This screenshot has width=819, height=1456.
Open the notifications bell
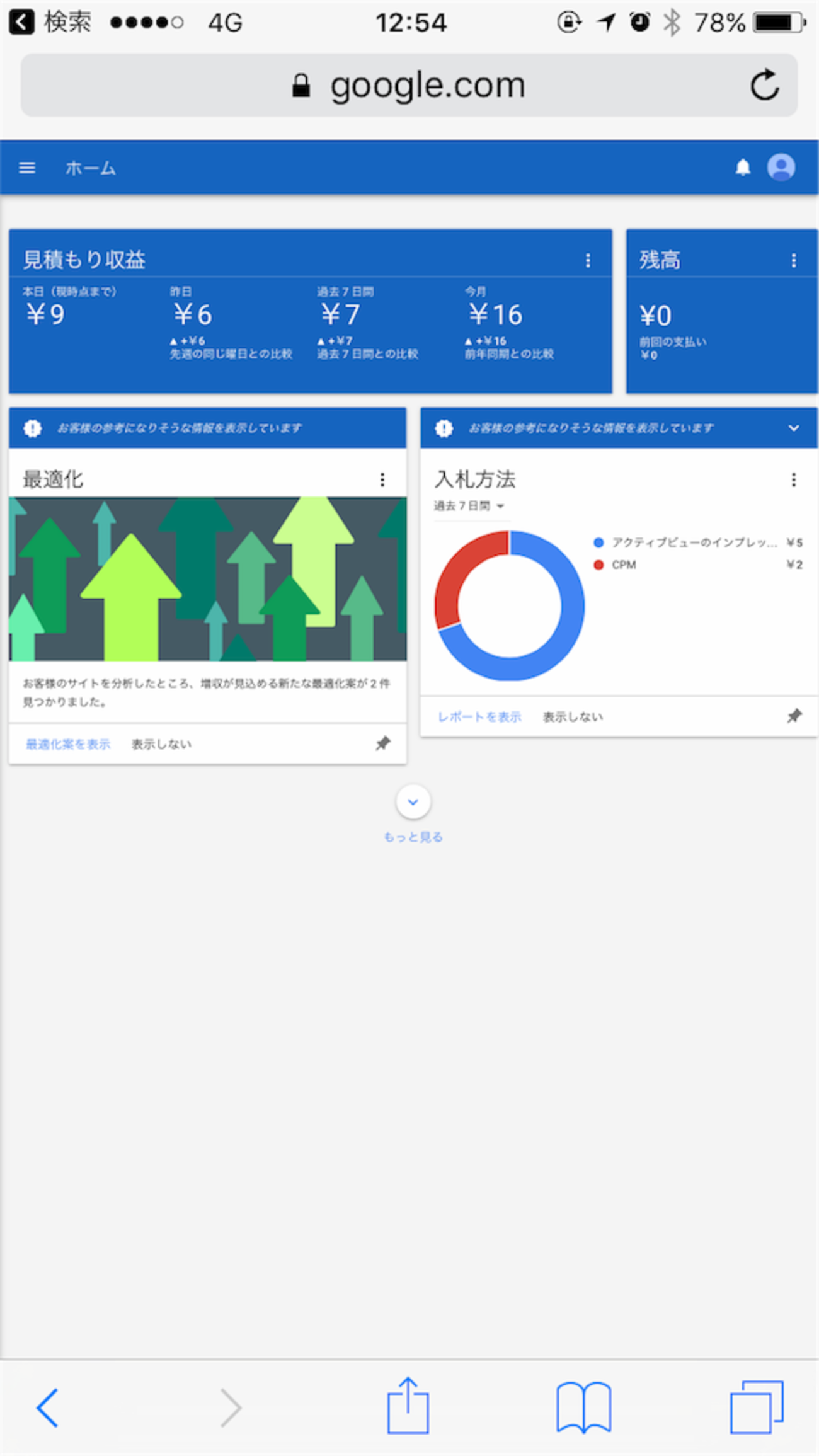(x=743, y=168)
